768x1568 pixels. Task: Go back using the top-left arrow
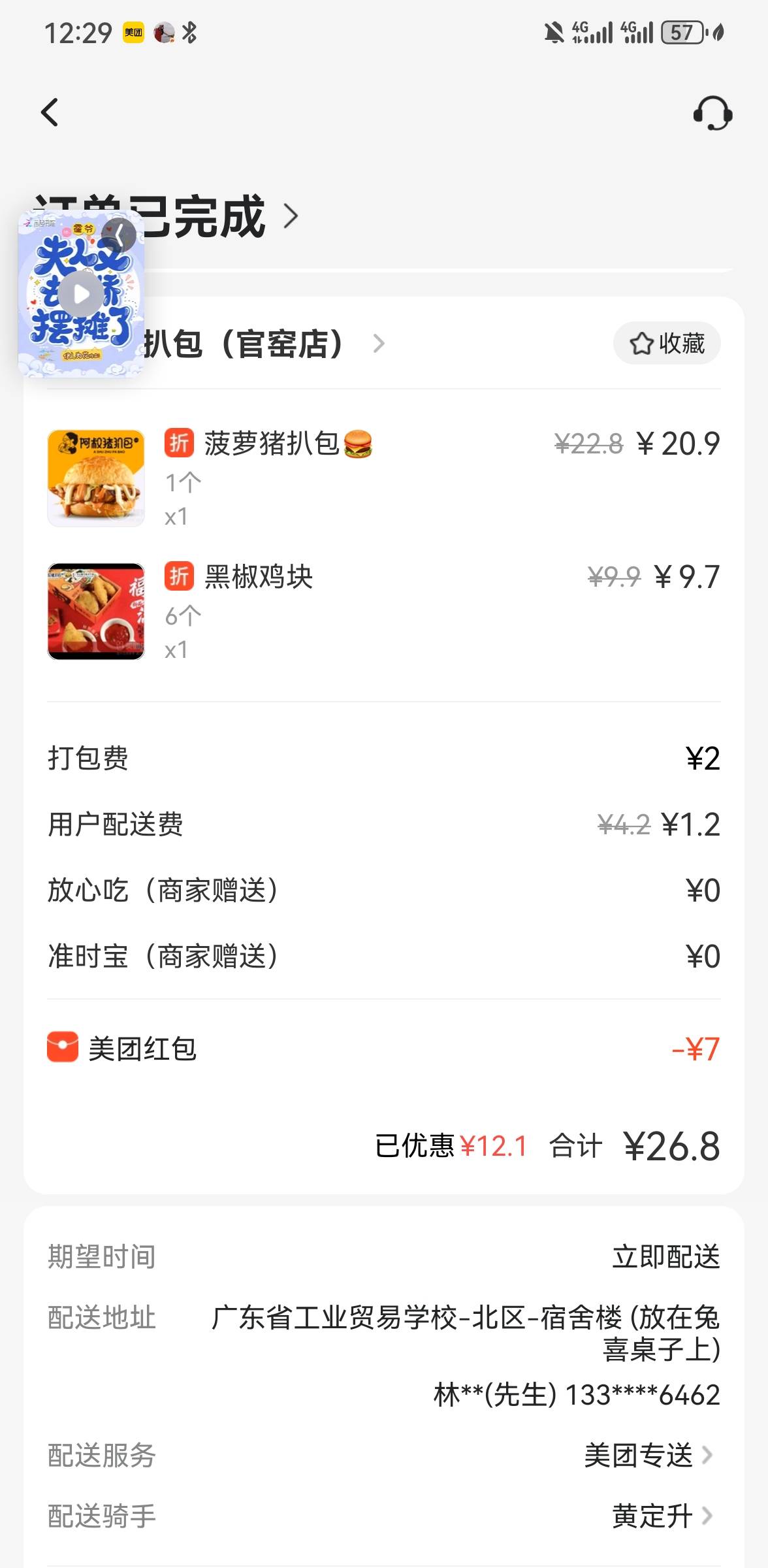50,112
